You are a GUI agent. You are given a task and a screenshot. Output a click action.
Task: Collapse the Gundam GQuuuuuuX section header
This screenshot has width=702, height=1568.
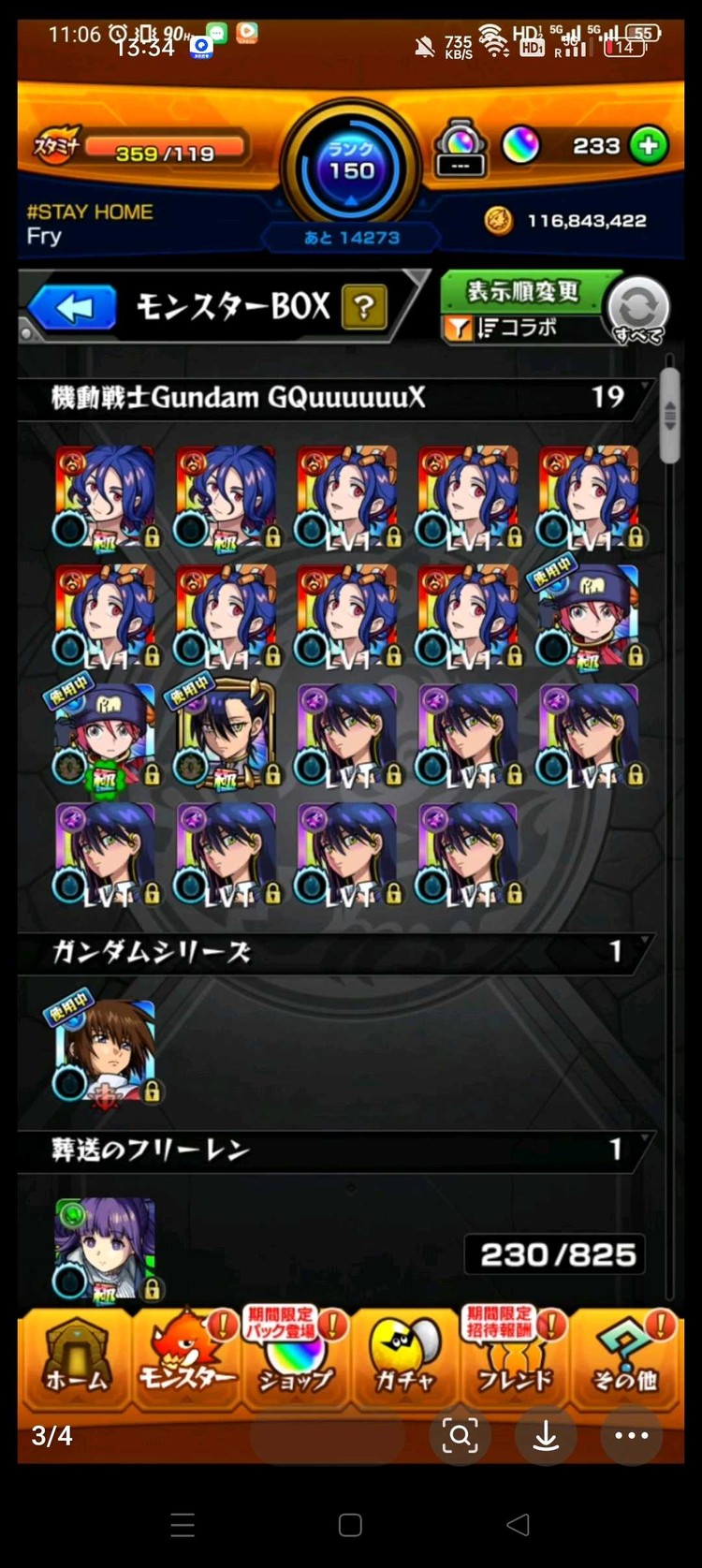337,397
